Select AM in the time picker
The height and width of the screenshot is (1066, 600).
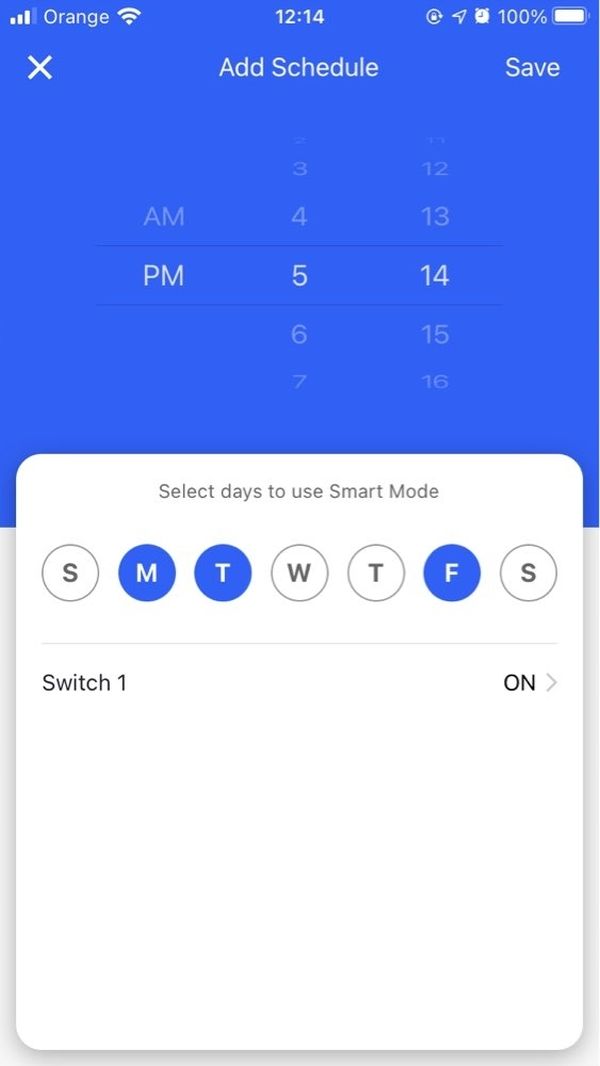[164, 217]
